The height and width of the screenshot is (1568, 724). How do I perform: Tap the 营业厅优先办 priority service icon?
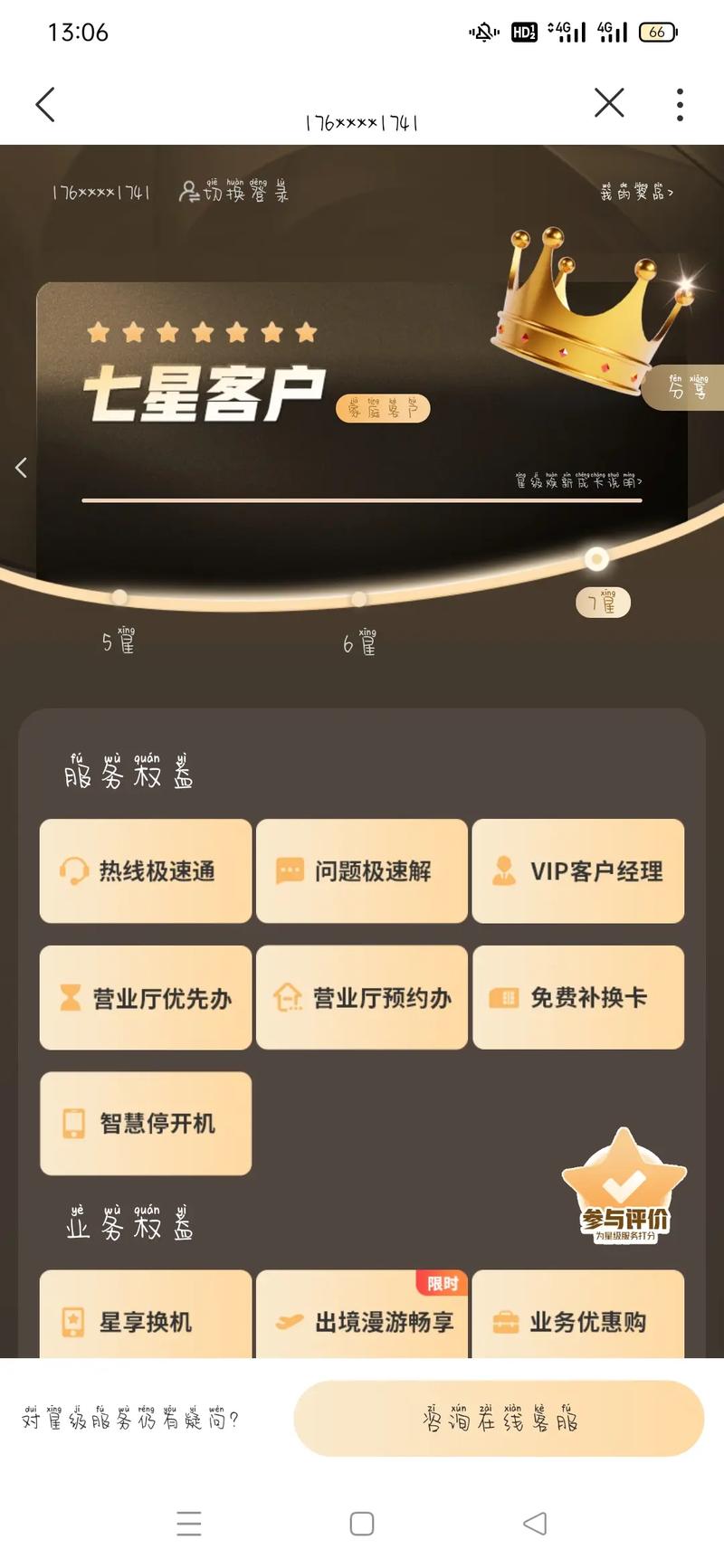coord(145,997)
